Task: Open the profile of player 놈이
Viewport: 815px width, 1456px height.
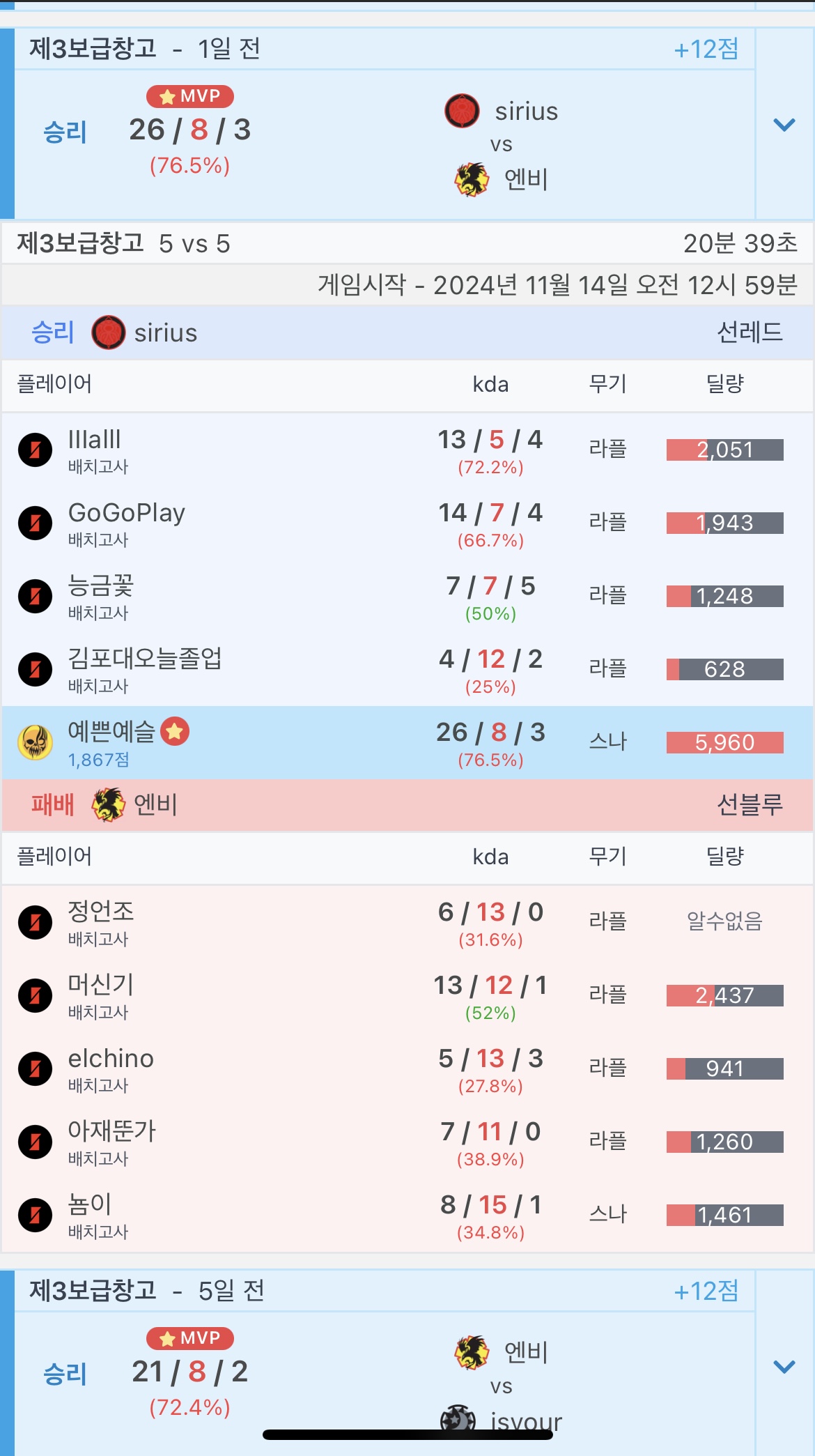Action: (90, 1204)
